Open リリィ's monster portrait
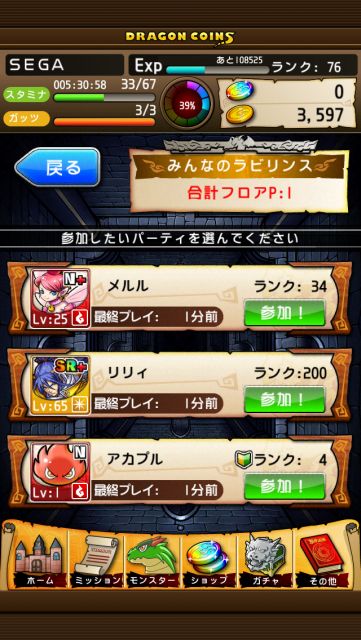361x640 pixels. click(x=60, y=385)
